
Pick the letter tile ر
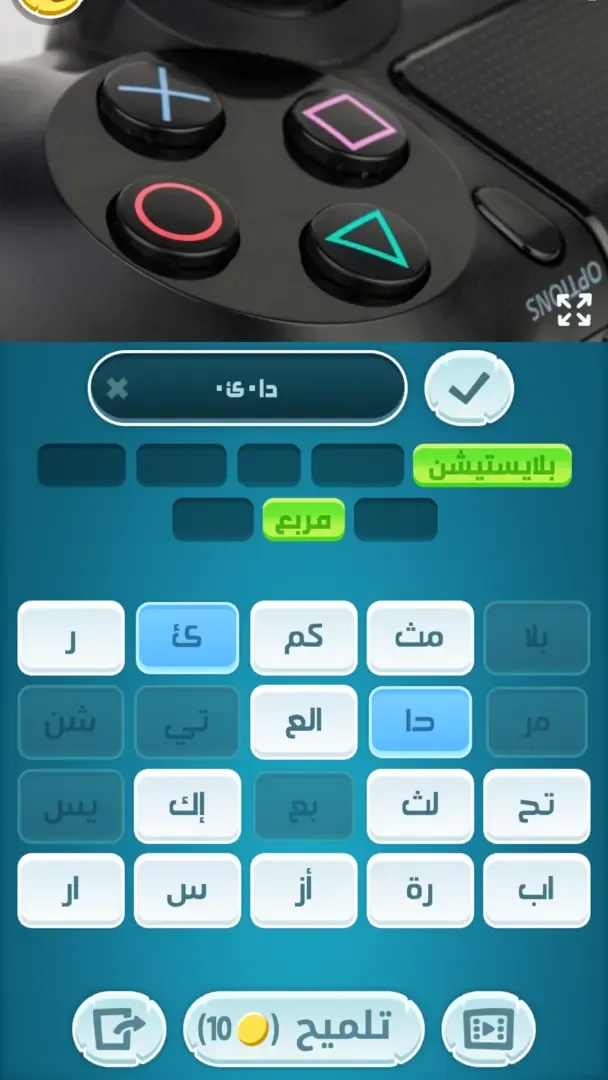pyautogui.click(x=71, y=637)
